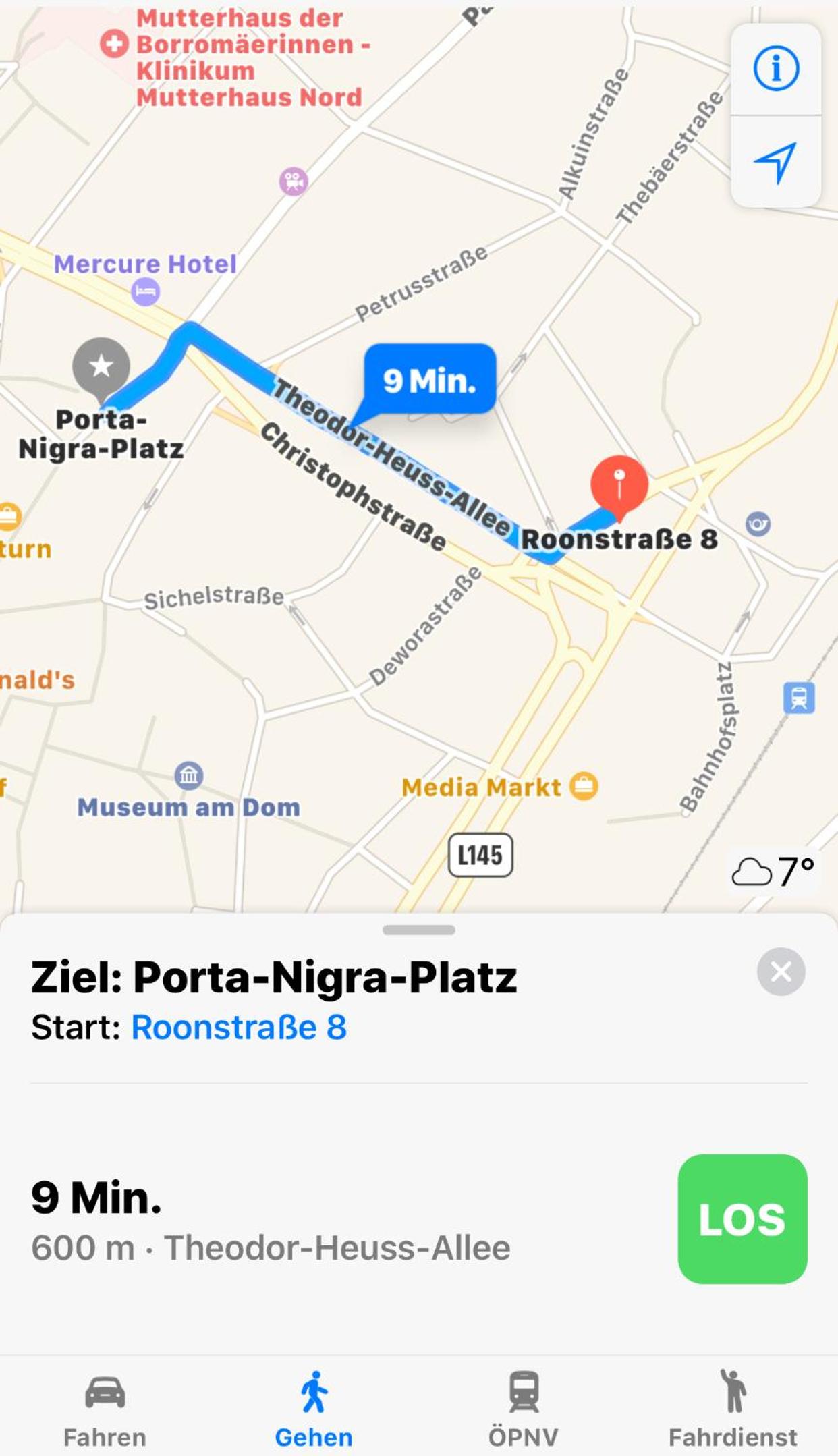Open the Media Markt map marker
The width and height of the screenshot is (838, 1456).
(584, 786)
